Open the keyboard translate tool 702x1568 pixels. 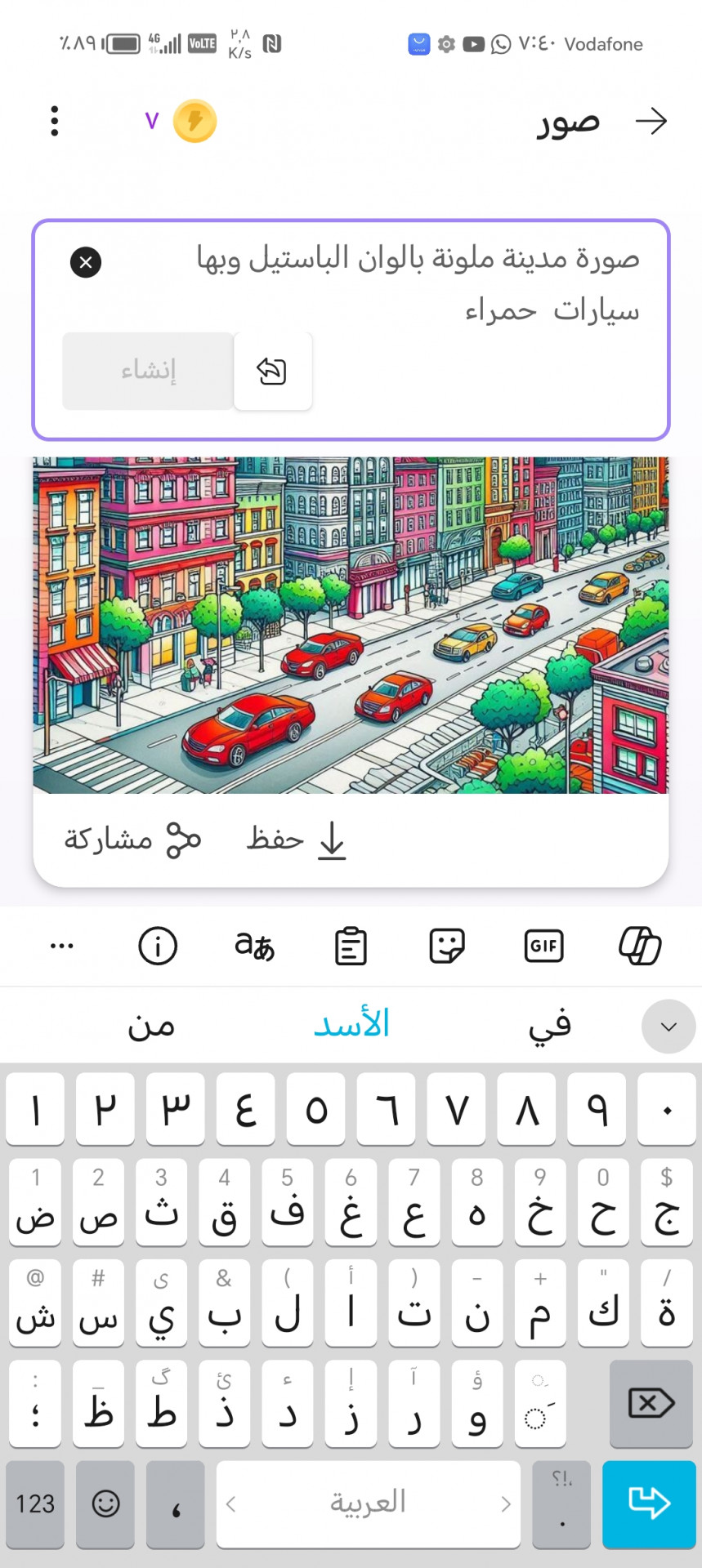click(x=254, y=946)
